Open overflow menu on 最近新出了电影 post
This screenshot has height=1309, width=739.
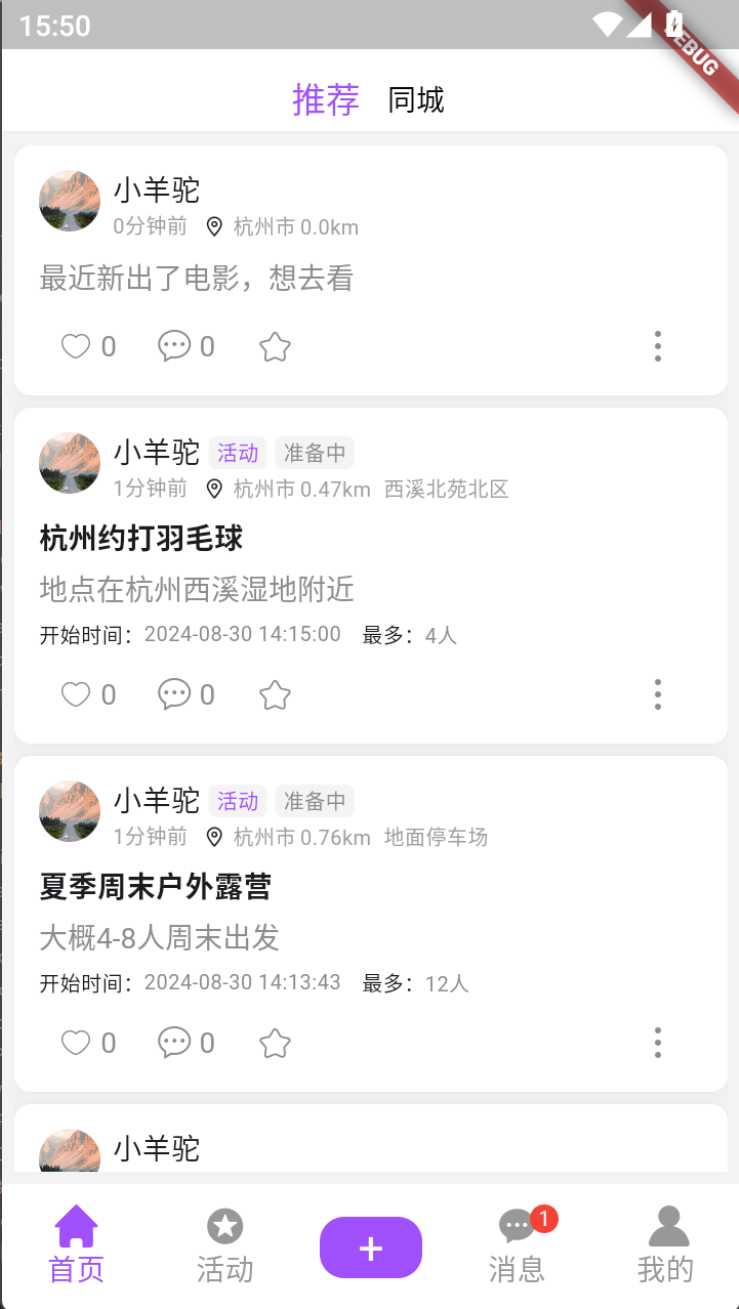(x=657, y=346)
